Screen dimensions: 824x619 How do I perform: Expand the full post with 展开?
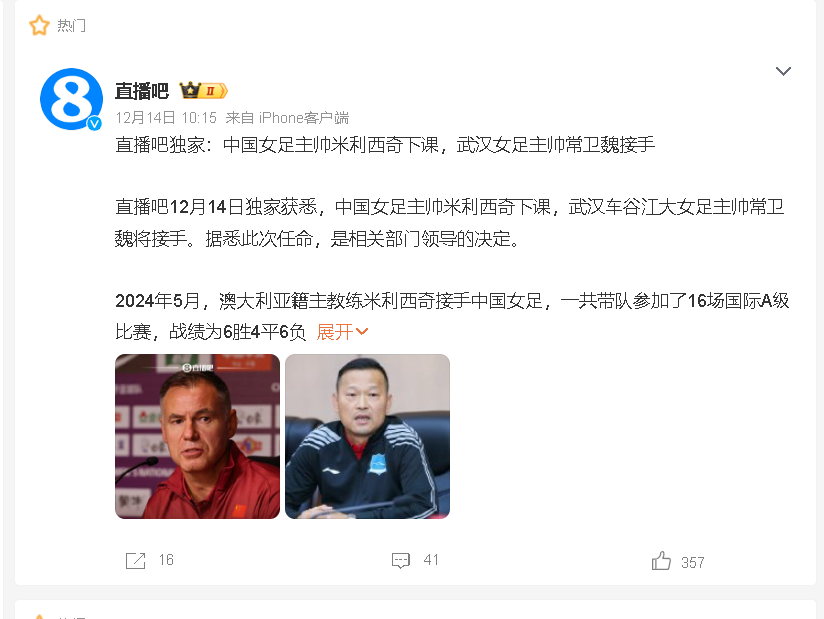click(342, 331)
